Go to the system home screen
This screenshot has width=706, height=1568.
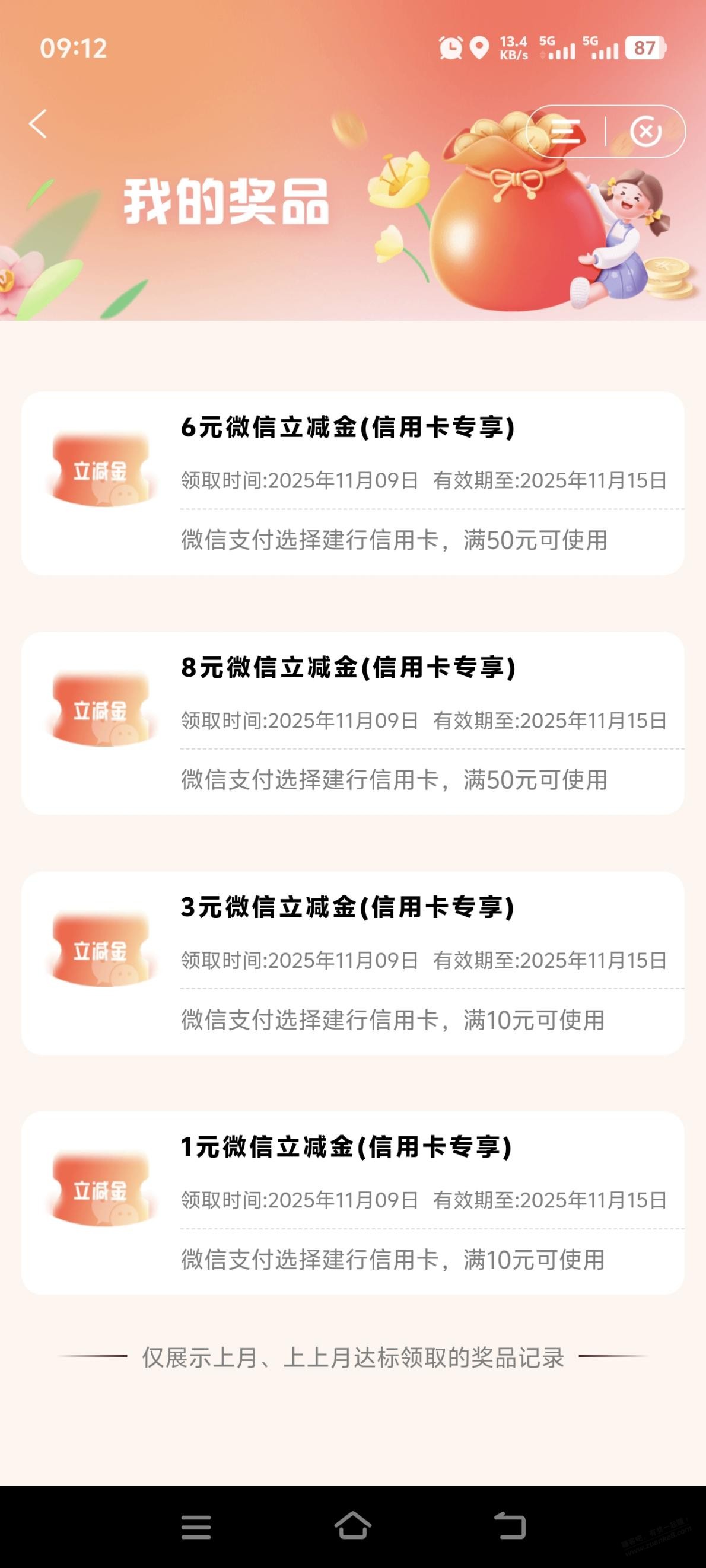click(x=352, y=1525)
